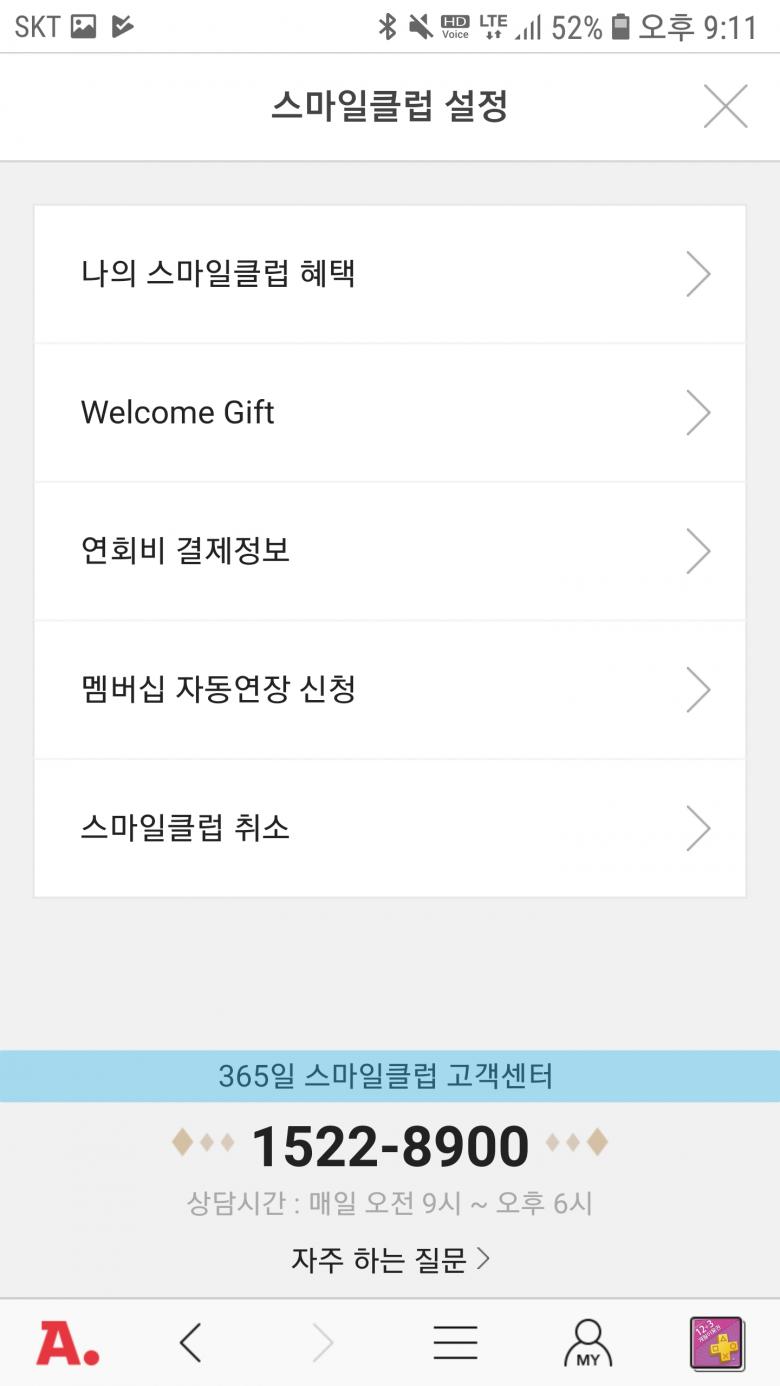The height and width of the screenshot is (1386, 780).
Task: Open the recently viewed item thumbnail
Action: point(716,1343)
